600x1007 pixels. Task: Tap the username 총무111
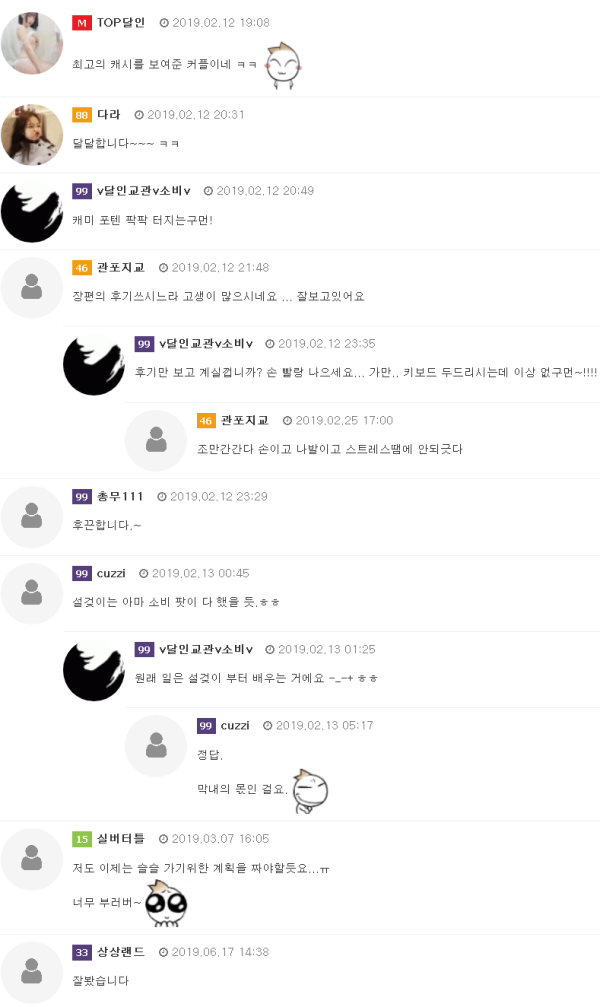point(120,497)
